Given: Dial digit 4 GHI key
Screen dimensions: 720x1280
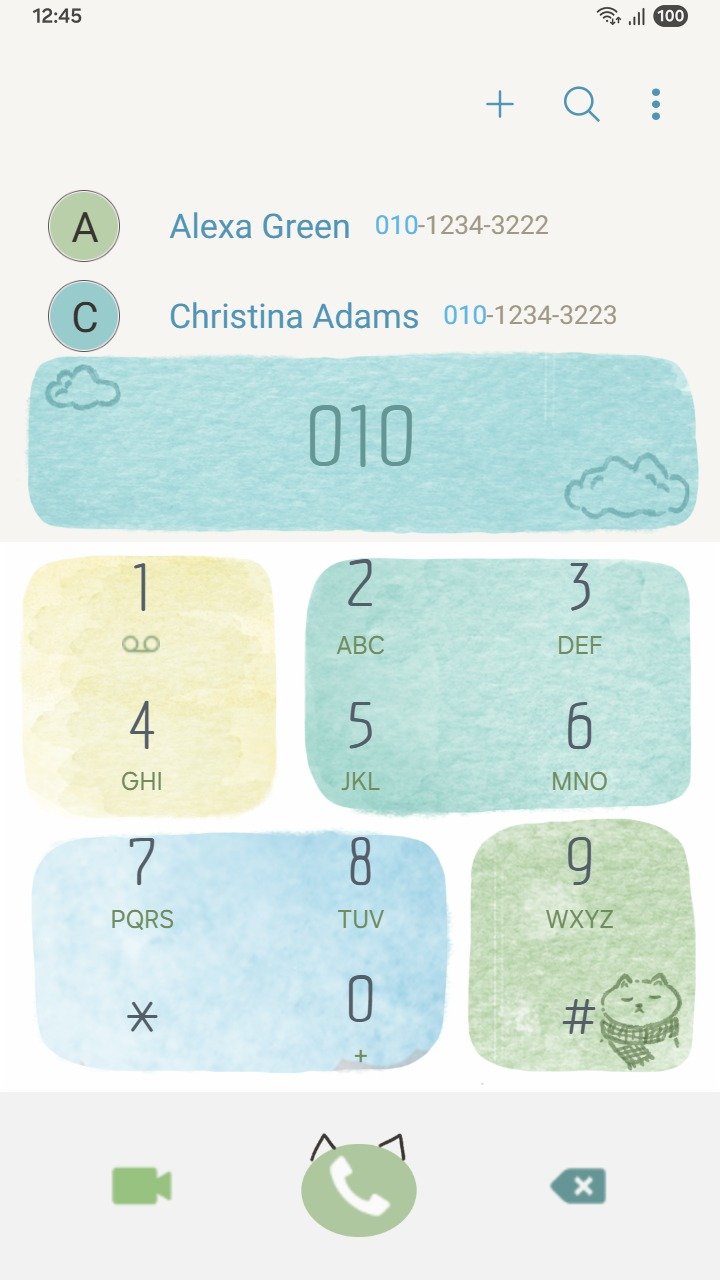Looking at the screenshot, I should pos(142,743).
